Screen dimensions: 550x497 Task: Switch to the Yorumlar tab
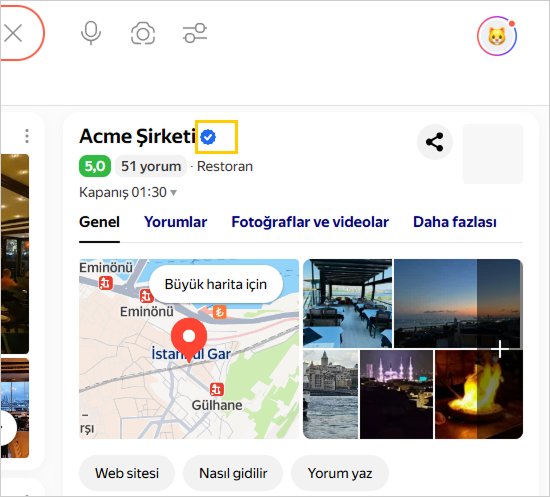(x=175, y=222)
